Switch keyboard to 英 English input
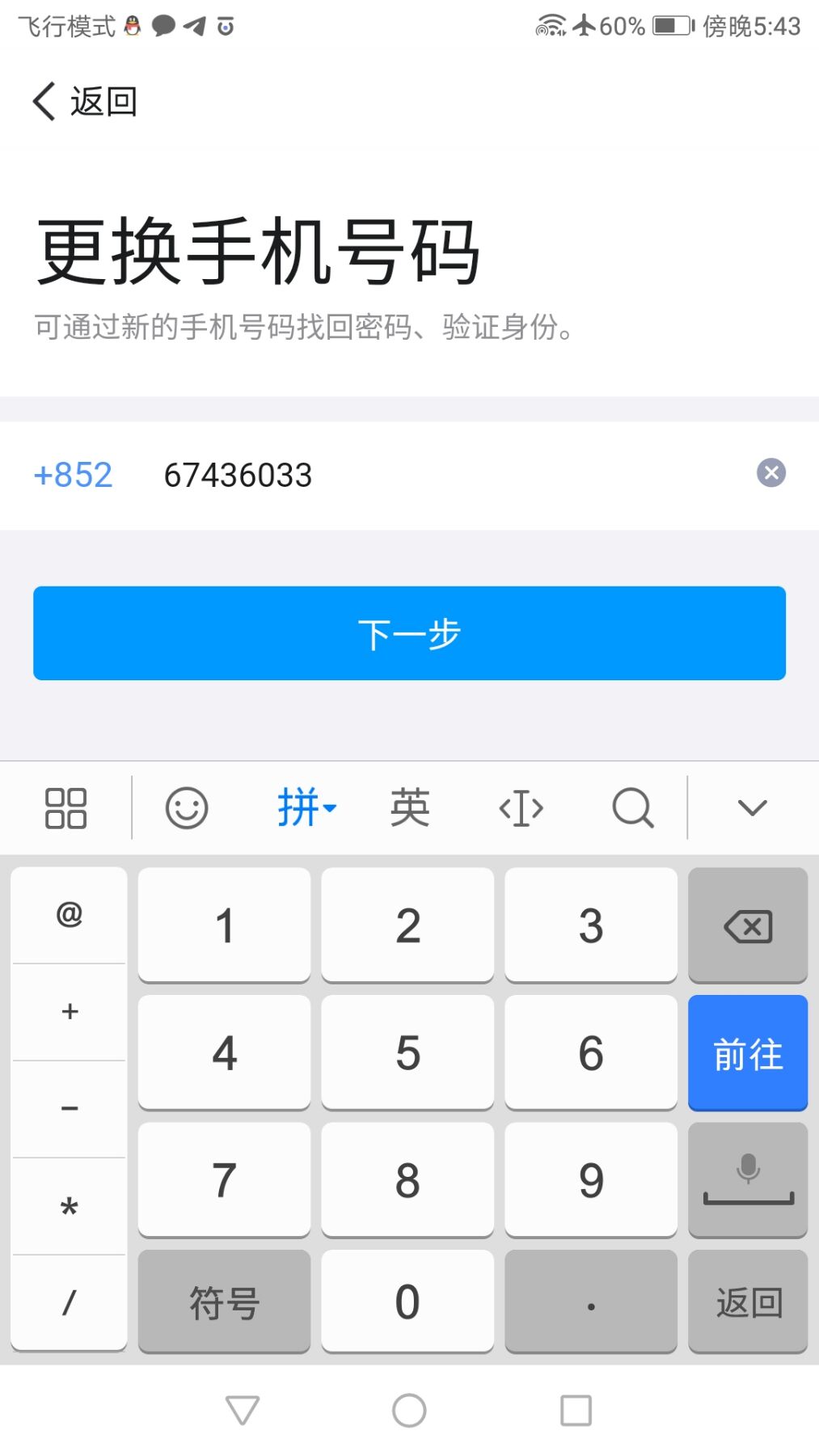This screenshot has height=1456, width=819. (x=410, y=808)
